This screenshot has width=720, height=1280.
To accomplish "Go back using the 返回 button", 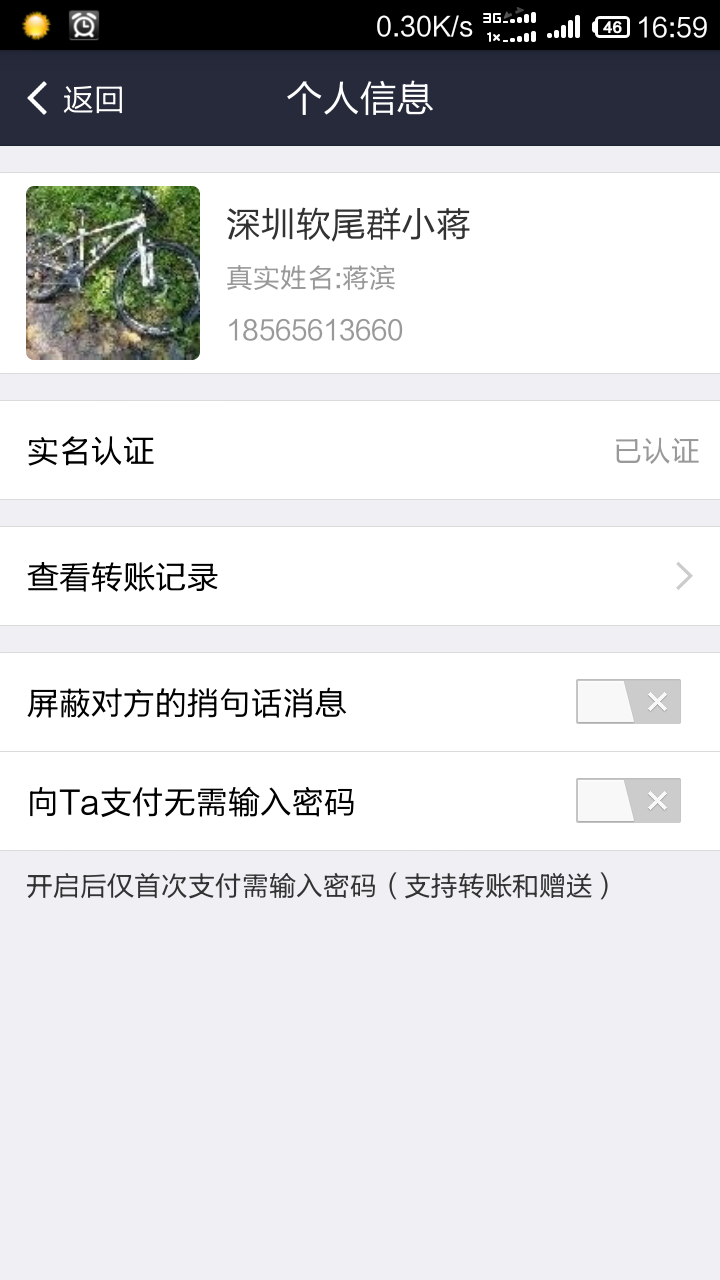I will pos(75,99).
